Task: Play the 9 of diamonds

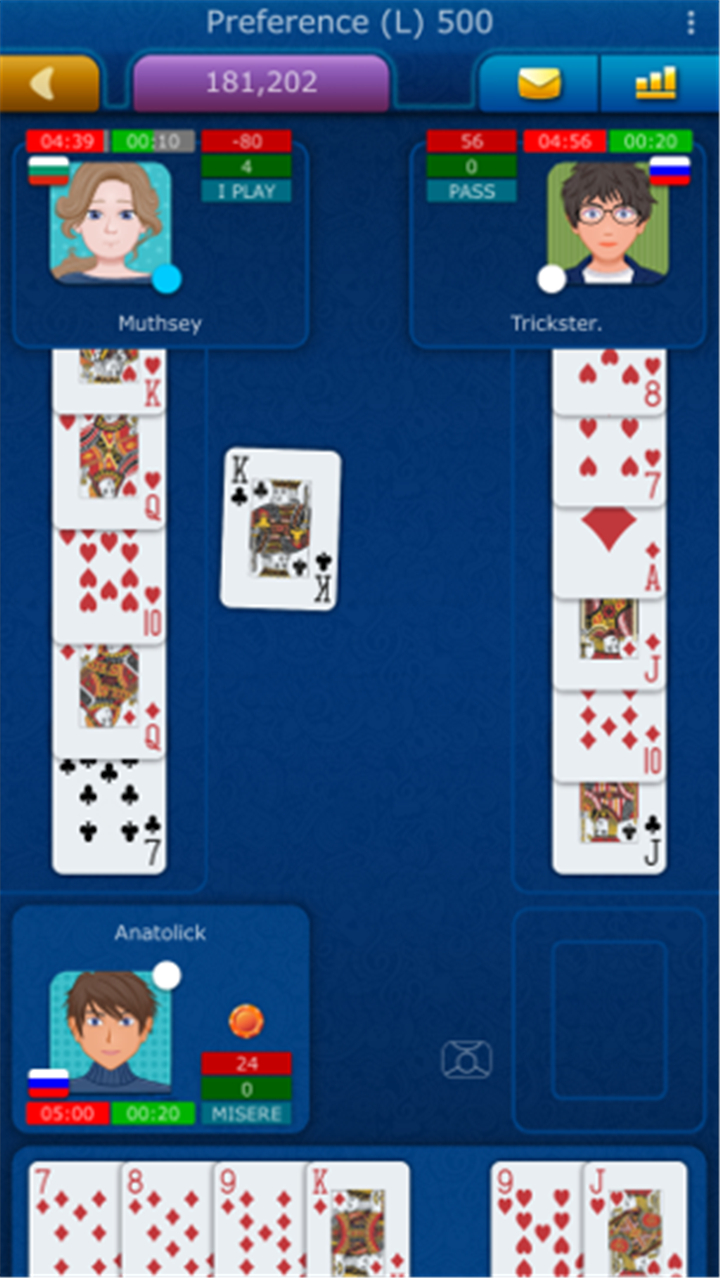Action: [x=260, y=1219]
